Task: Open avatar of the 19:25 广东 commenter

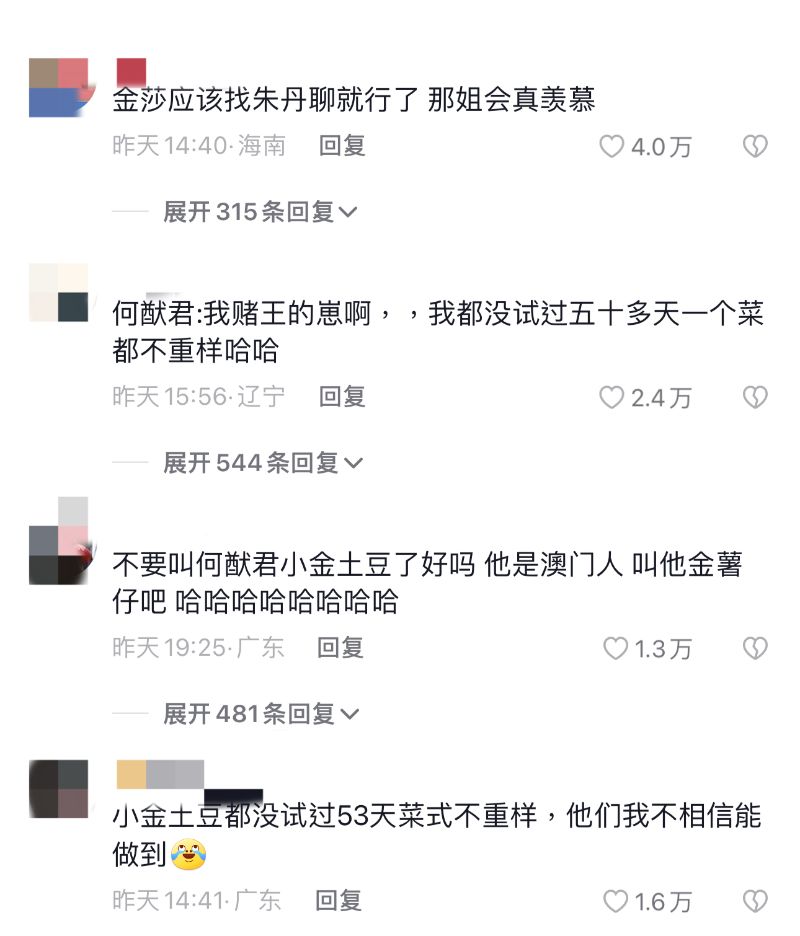Action: point(59,541)
